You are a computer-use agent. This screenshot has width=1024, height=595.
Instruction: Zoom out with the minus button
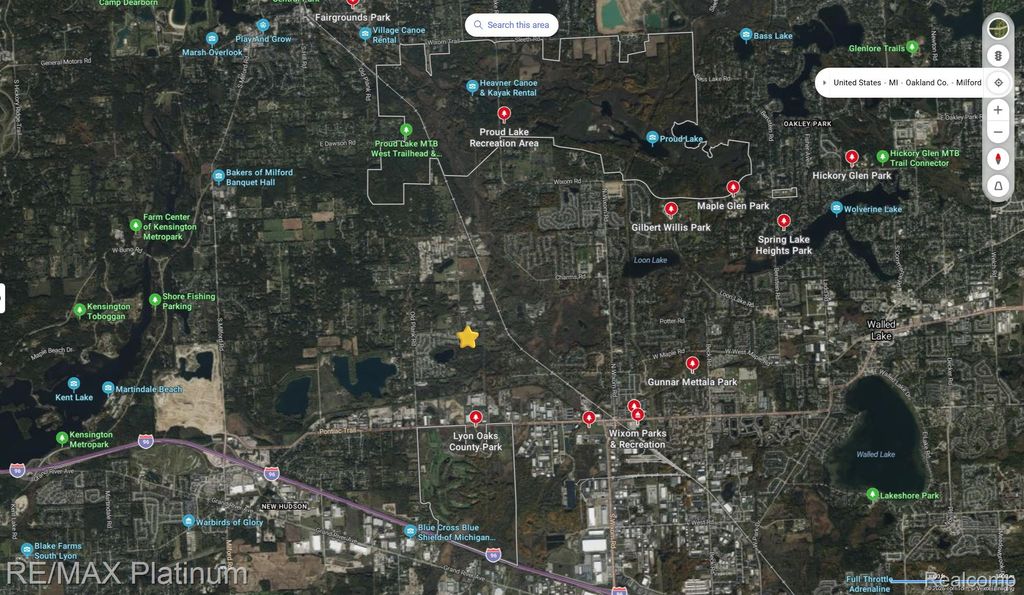tap(997, 133)
